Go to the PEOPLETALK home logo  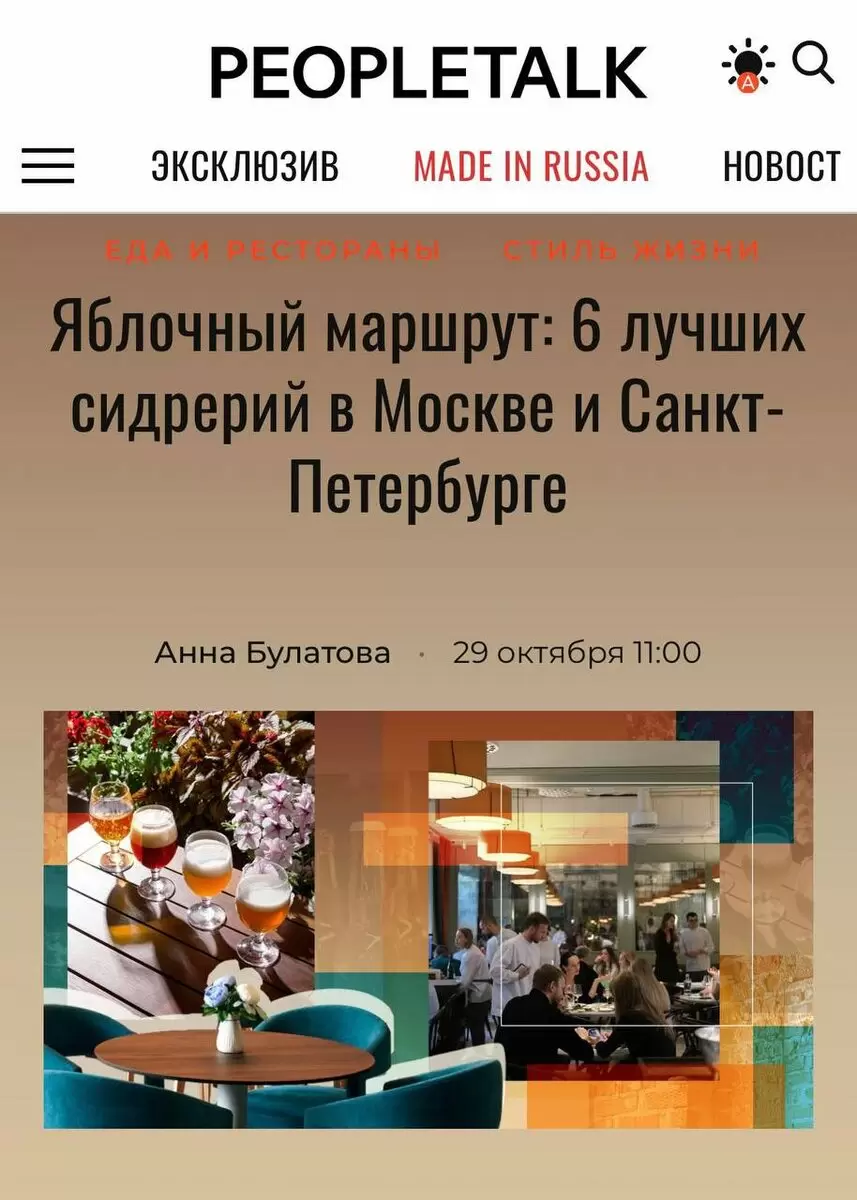pos(427,72)
